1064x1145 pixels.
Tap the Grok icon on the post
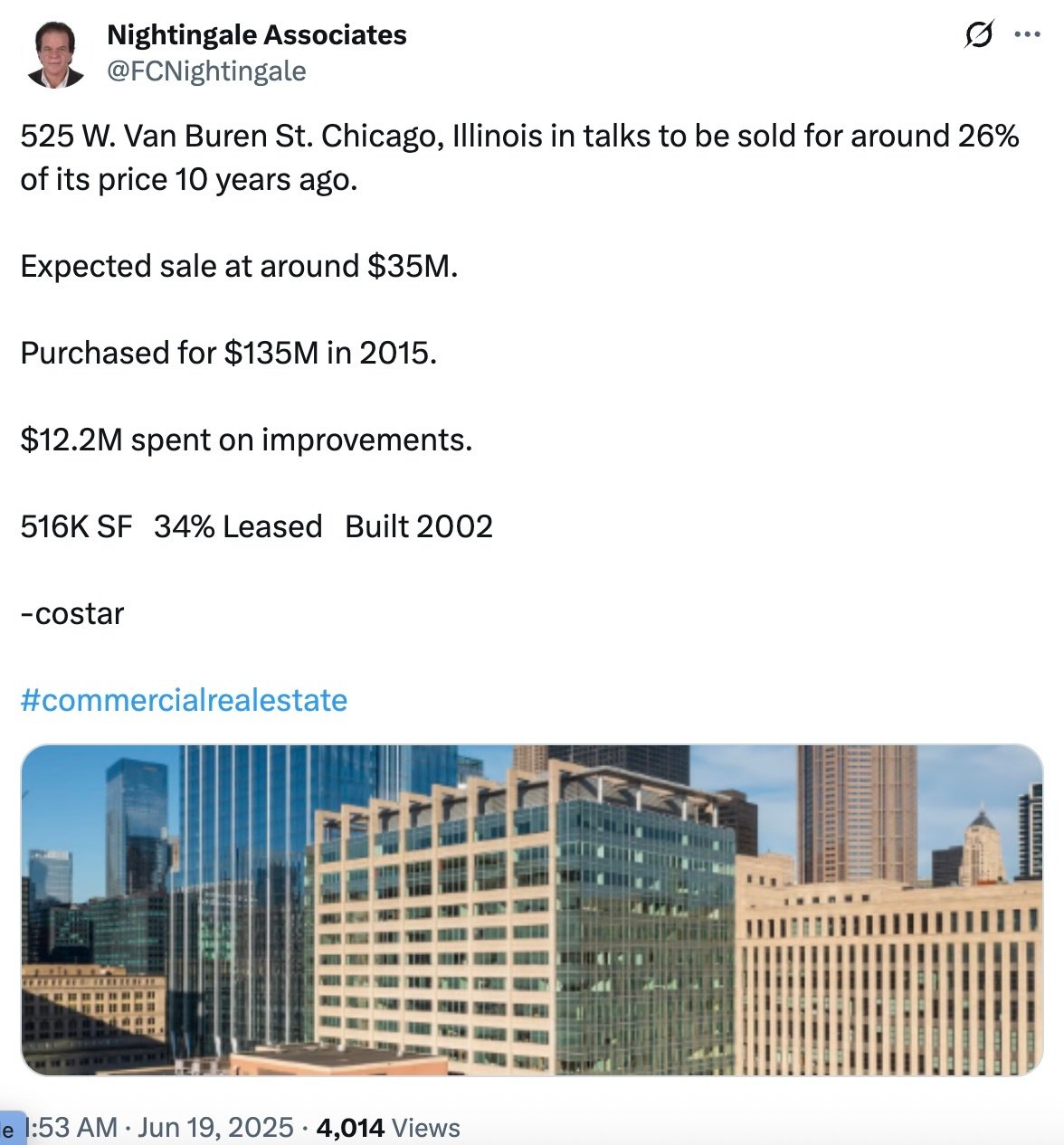979,35
